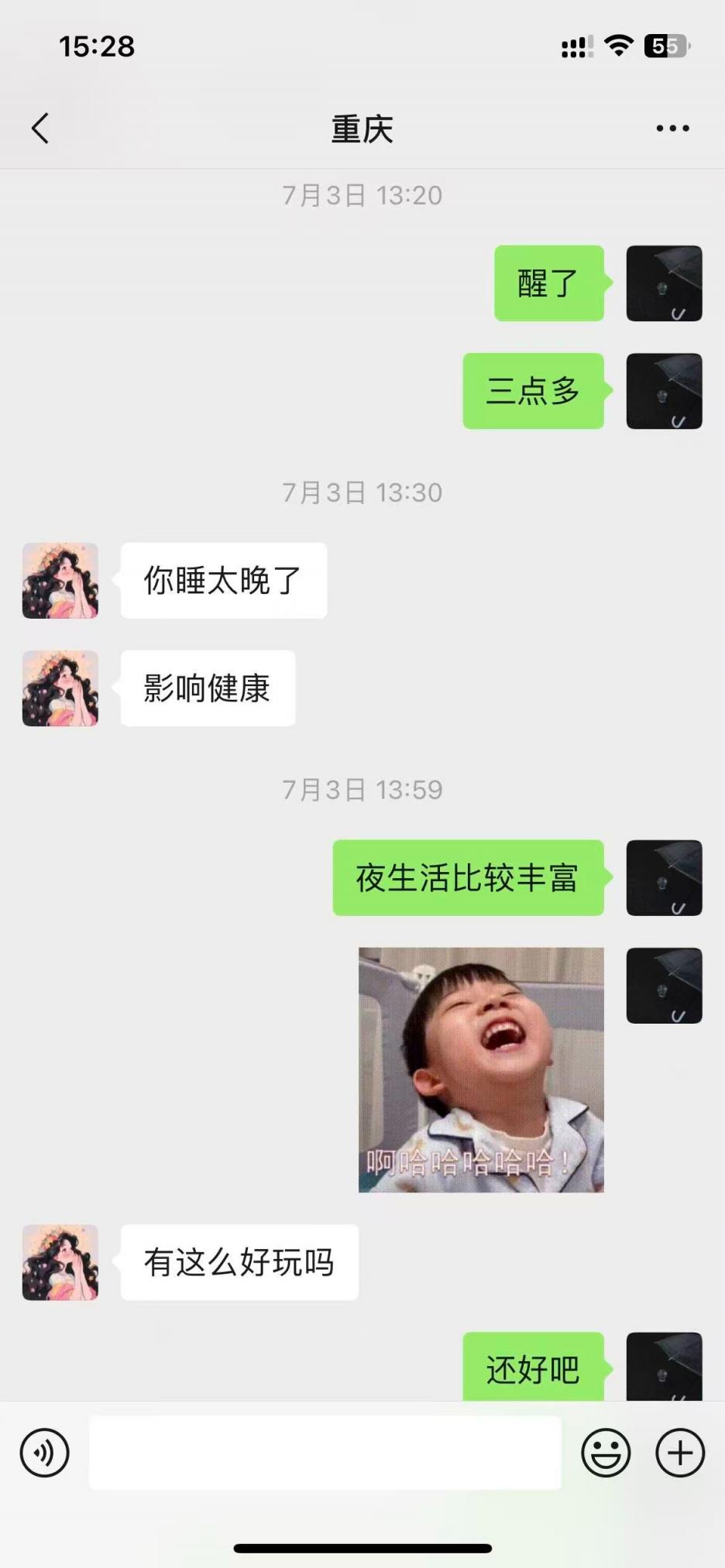Screen dimensions: 725x1568
Task: Open the plus attachment menu
Action: [680, 1453]
